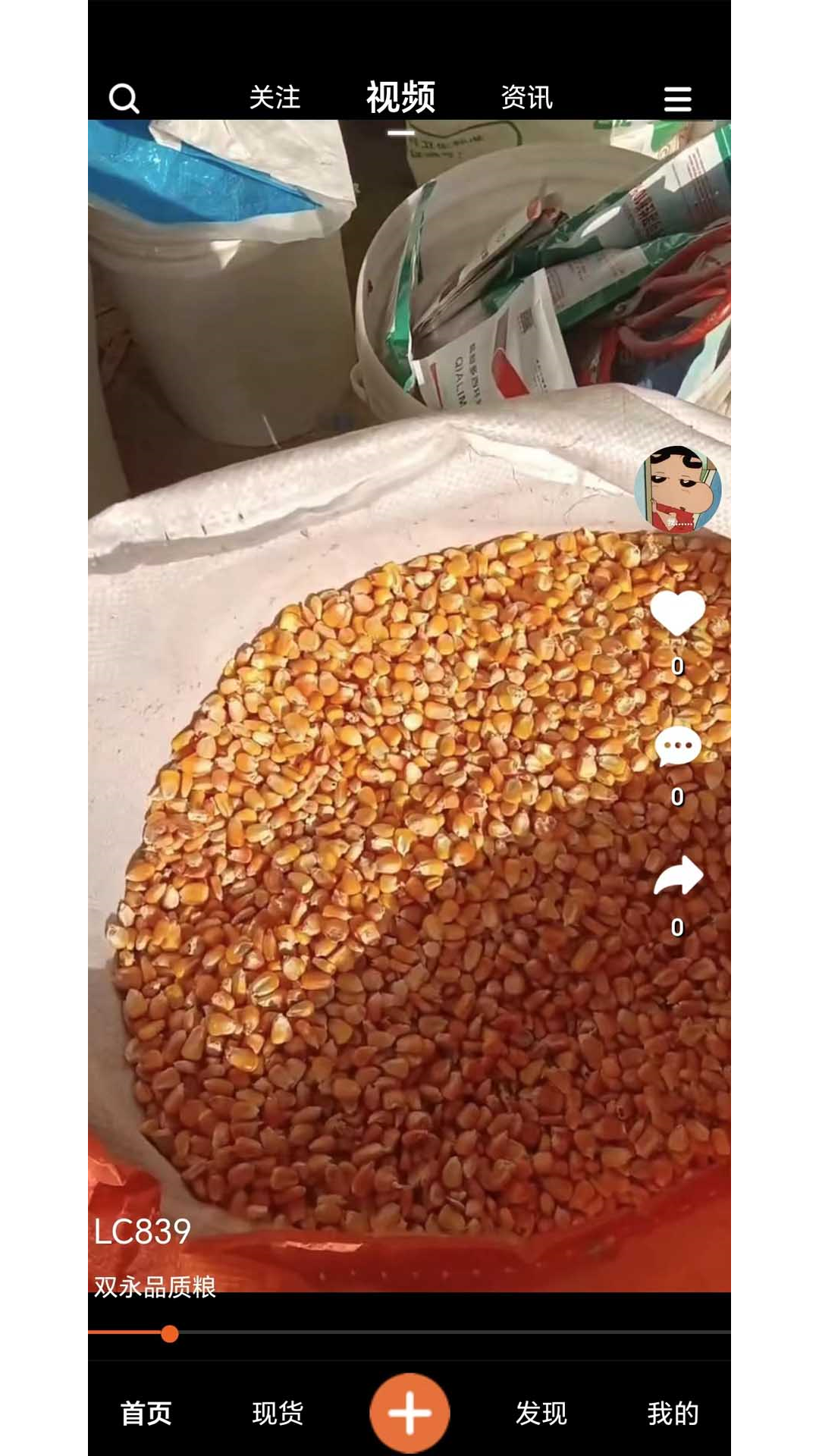Open the uploader's avatar profile
Image resolution: width=819 pixels, height=1456 pixels.
677,489
